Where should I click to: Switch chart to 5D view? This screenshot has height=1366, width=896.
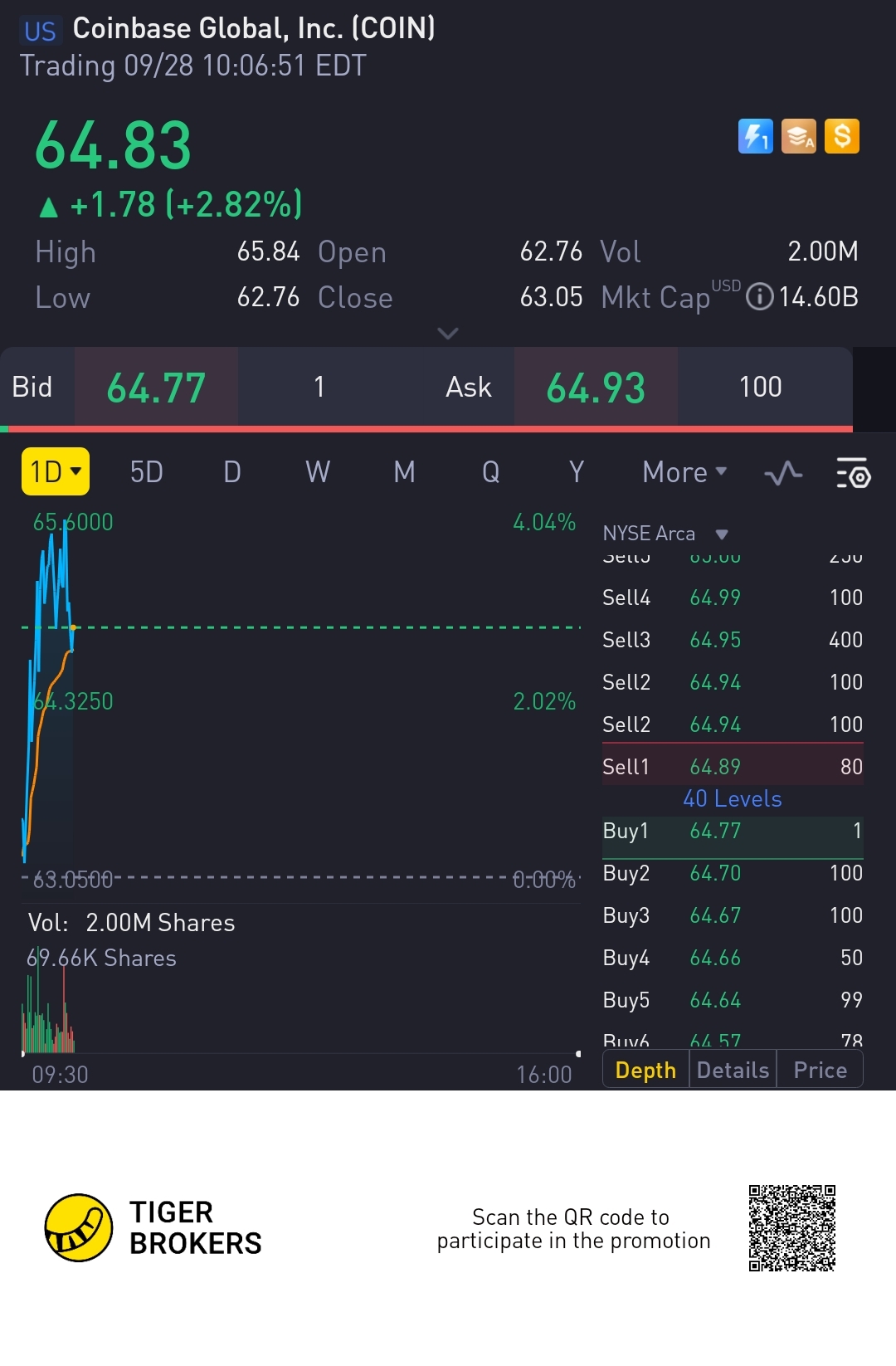[146, 471]
